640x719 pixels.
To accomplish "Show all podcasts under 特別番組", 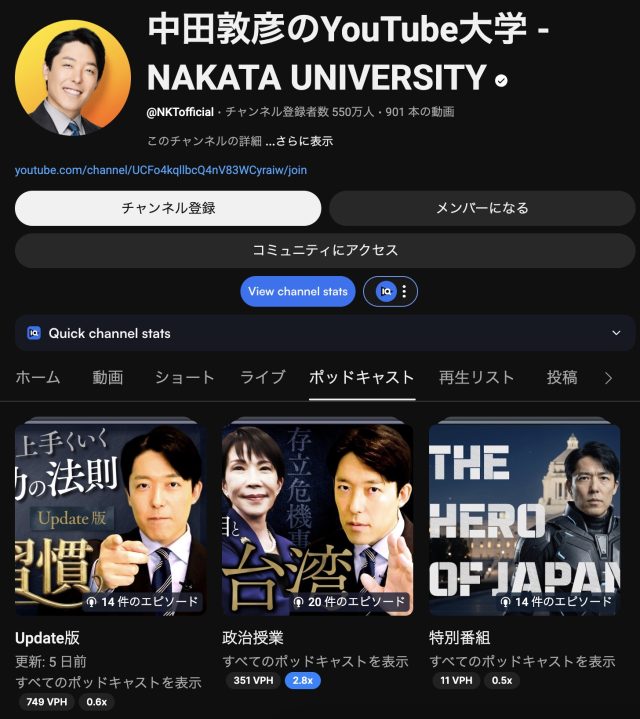I will pos(522,661).
